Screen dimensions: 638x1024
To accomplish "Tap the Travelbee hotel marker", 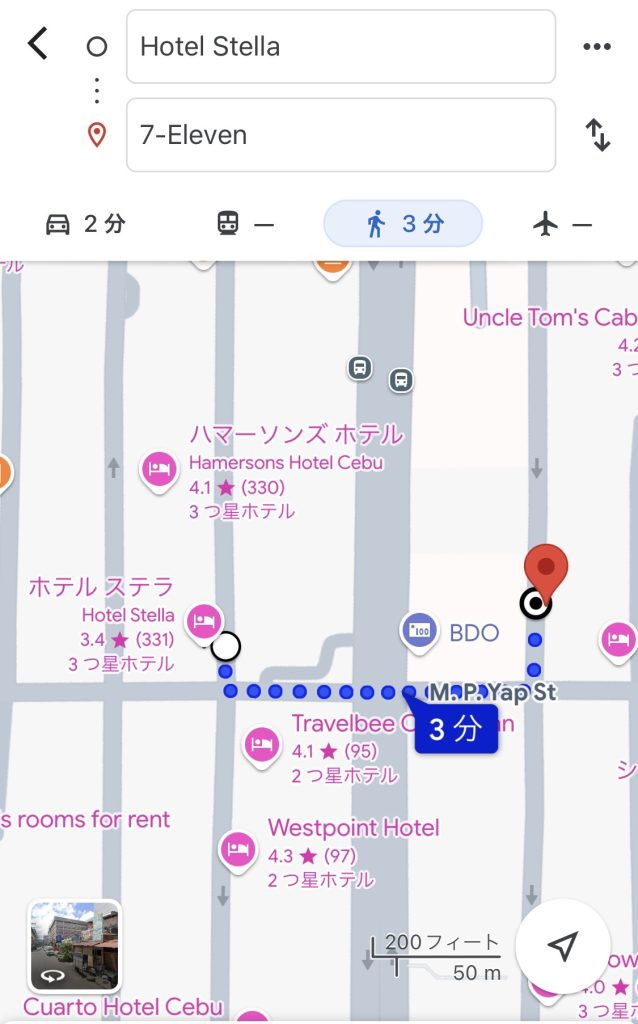I will point(261,744).
